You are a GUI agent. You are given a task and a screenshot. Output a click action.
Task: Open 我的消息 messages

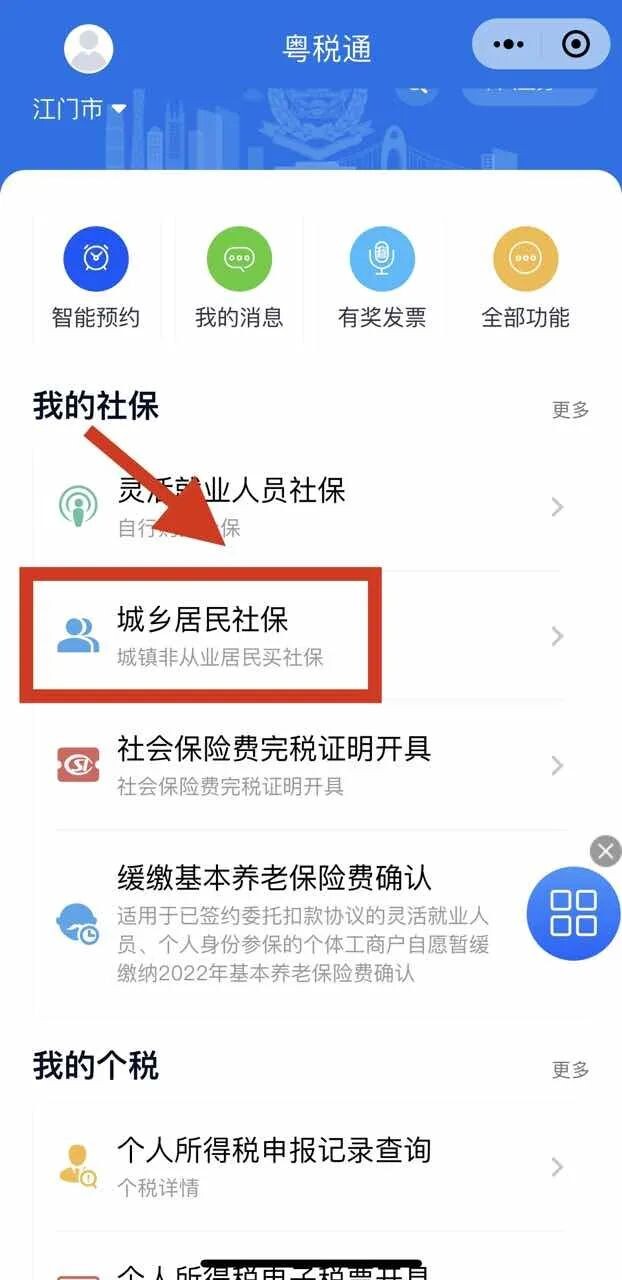(x=239, y=279)
